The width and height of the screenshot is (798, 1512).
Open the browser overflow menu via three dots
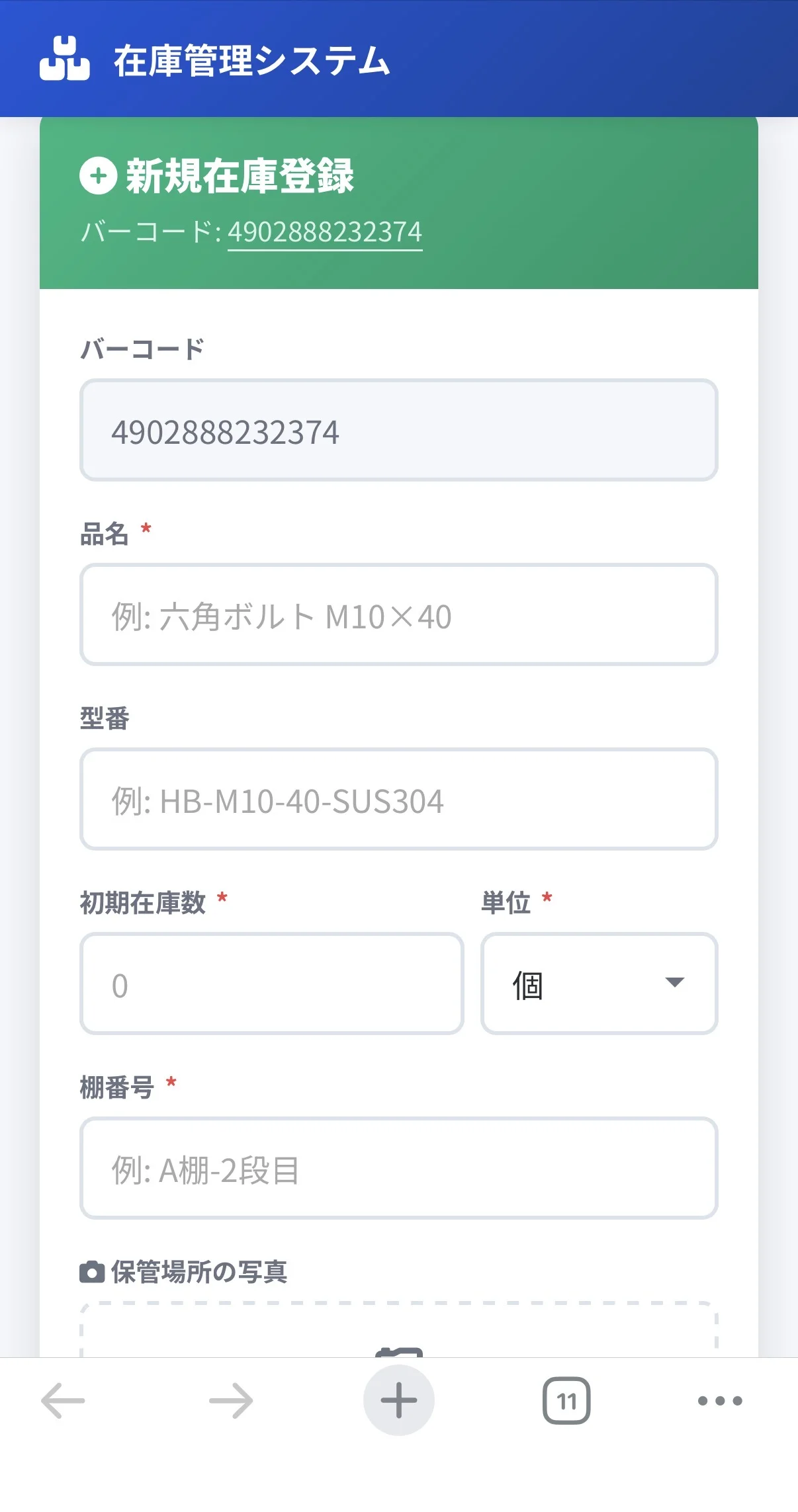721,1400
